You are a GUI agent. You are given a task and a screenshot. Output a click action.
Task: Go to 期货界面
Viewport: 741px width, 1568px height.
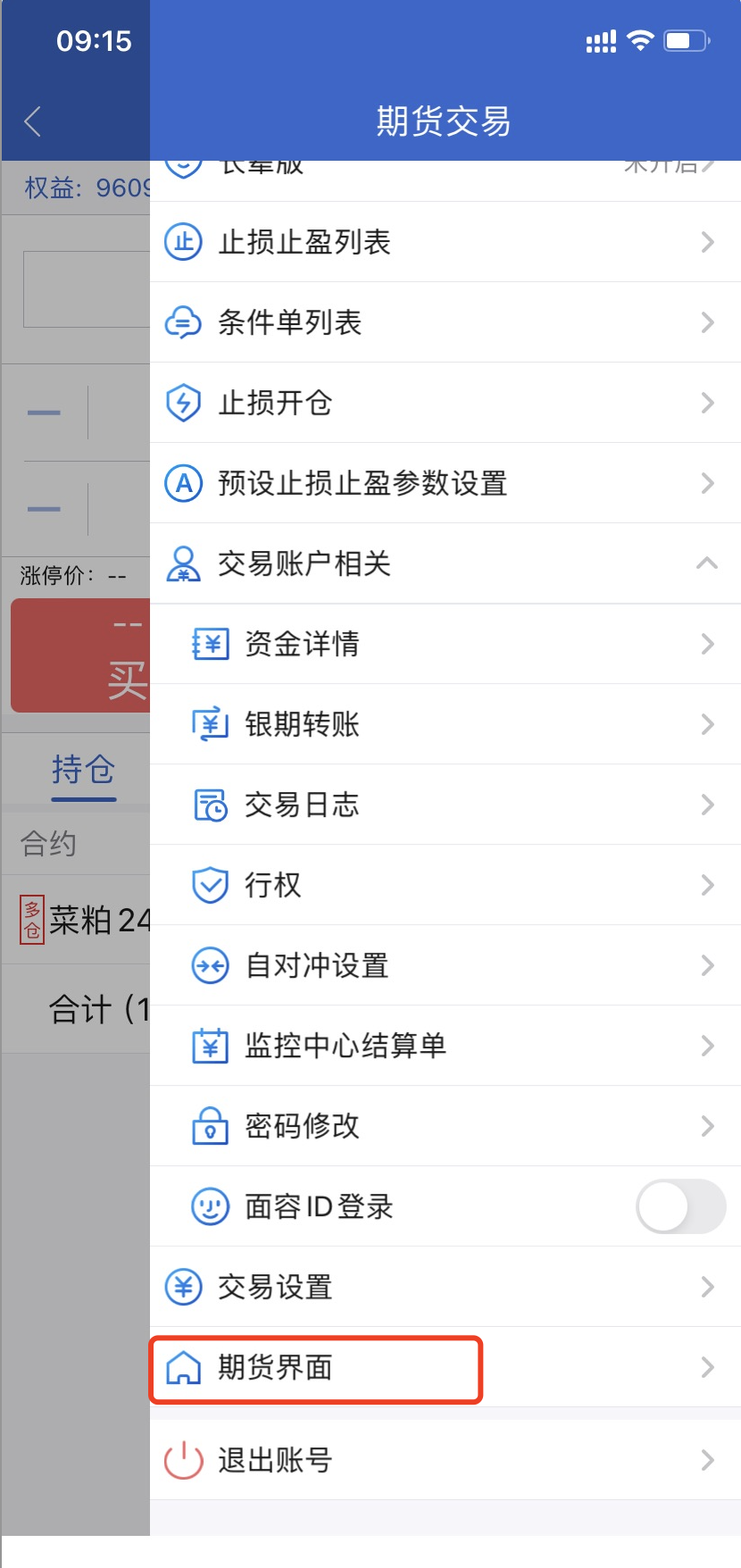pos(445,1367)
